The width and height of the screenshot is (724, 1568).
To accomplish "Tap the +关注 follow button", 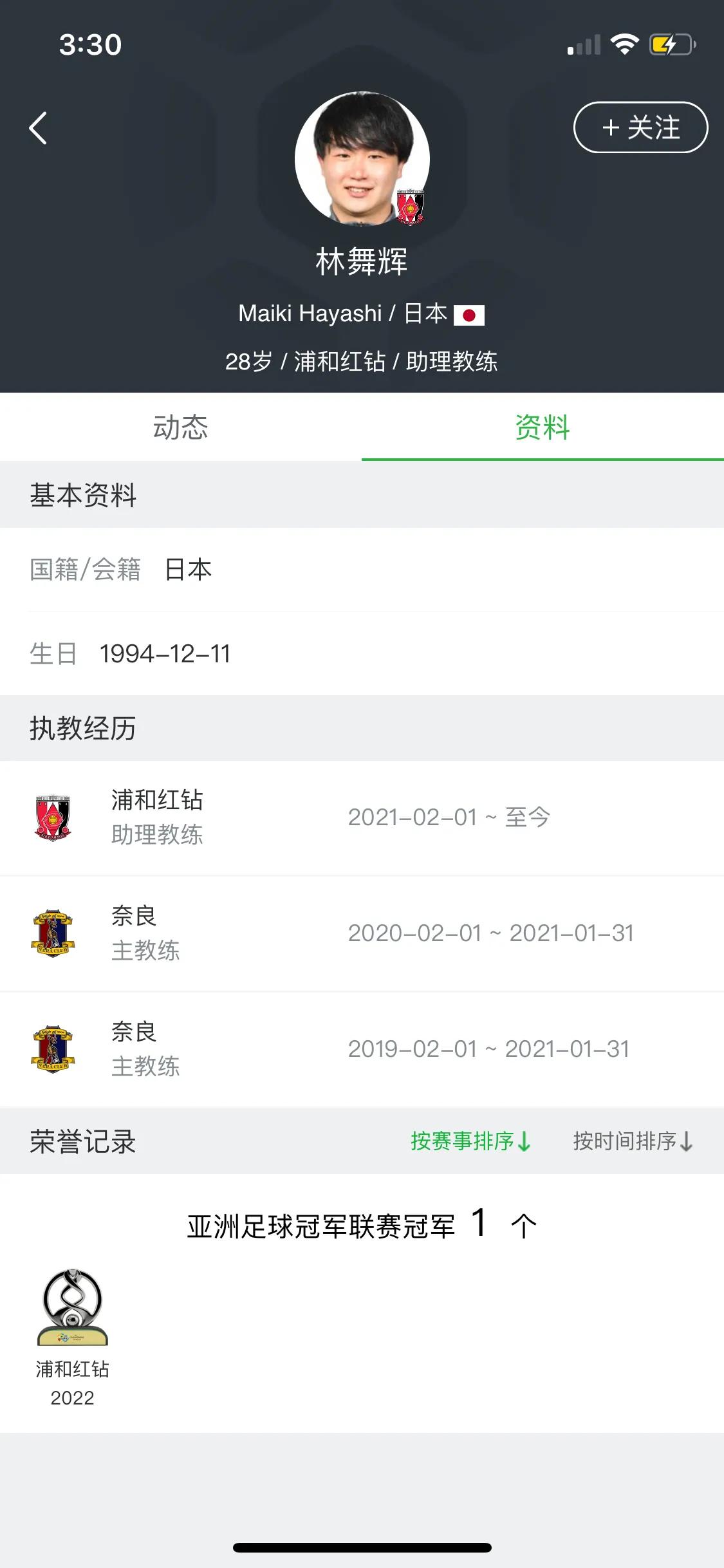I will pos(640,127).
